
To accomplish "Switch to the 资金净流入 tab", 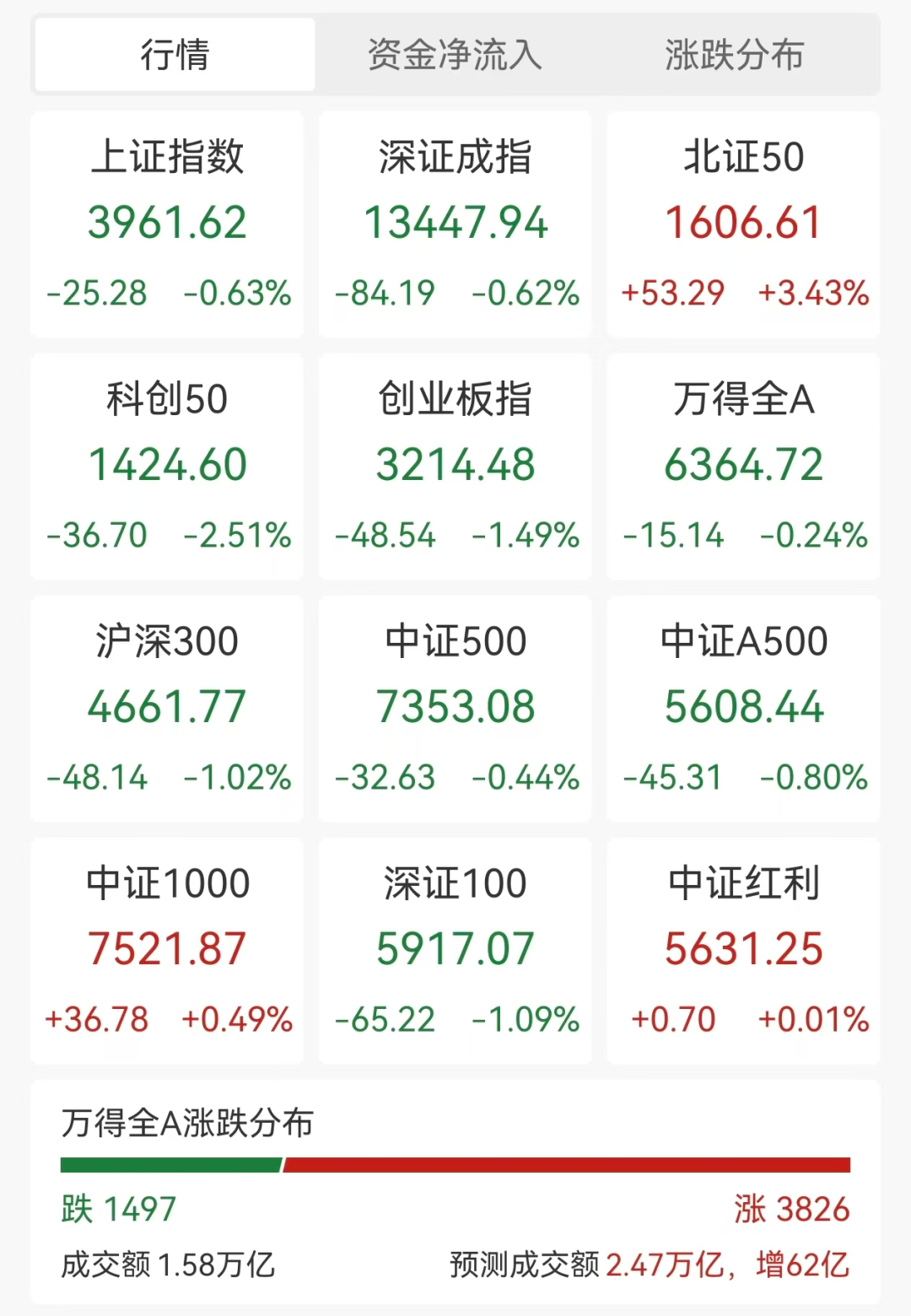I will (x=453, y=55).
